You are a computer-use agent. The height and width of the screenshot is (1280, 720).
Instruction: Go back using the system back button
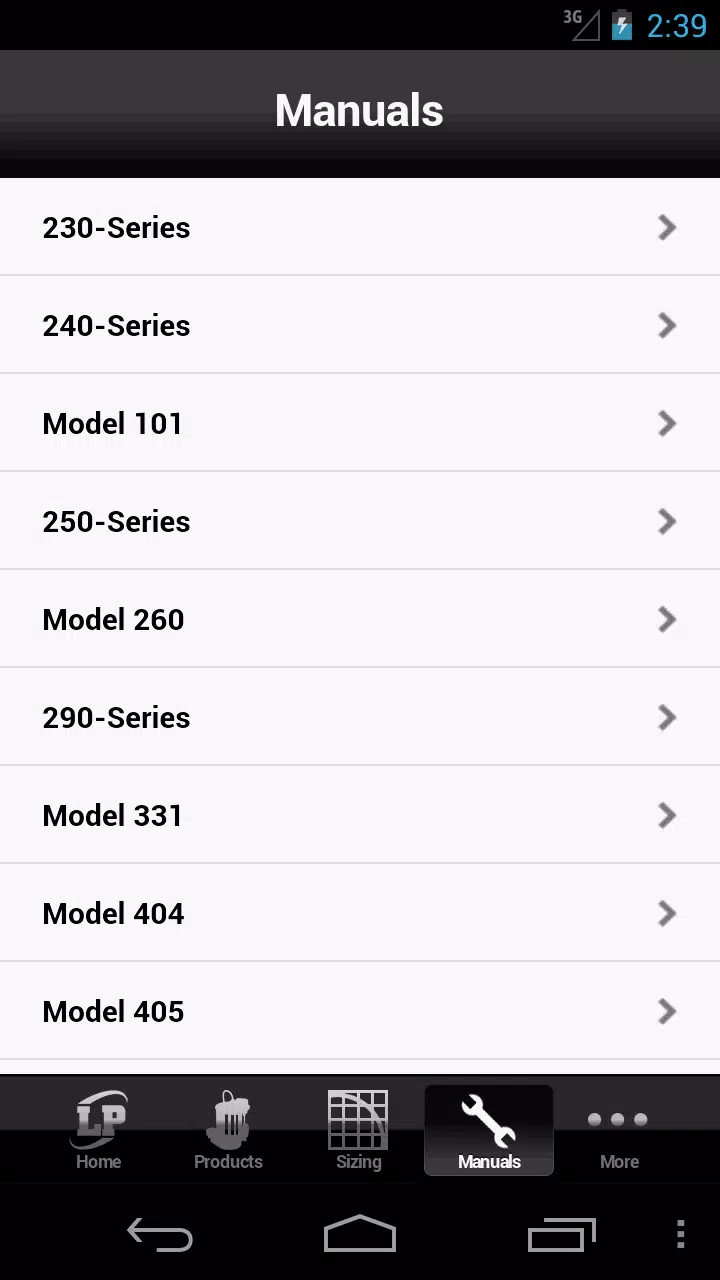click(160, 1235)
